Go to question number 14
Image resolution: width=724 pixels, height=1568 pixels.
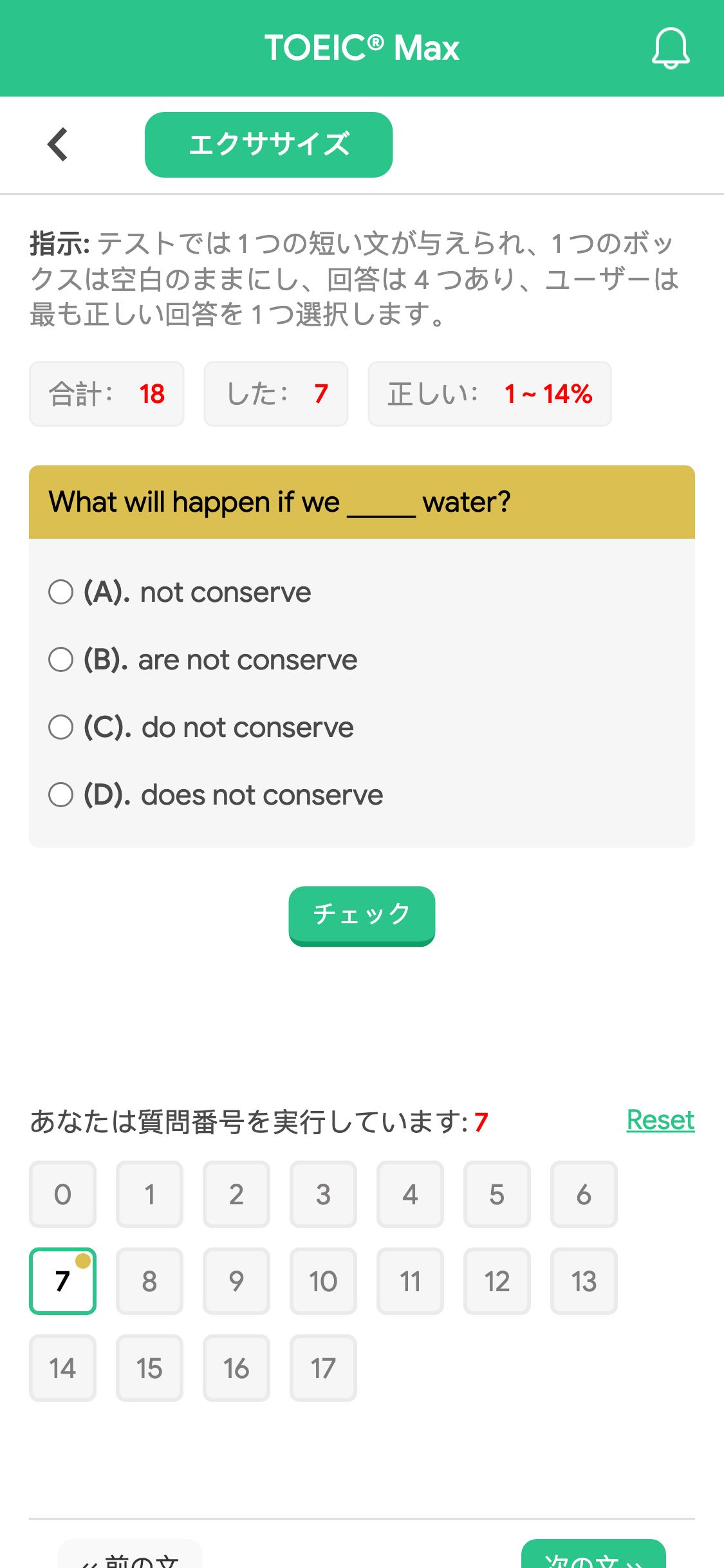62,1368
